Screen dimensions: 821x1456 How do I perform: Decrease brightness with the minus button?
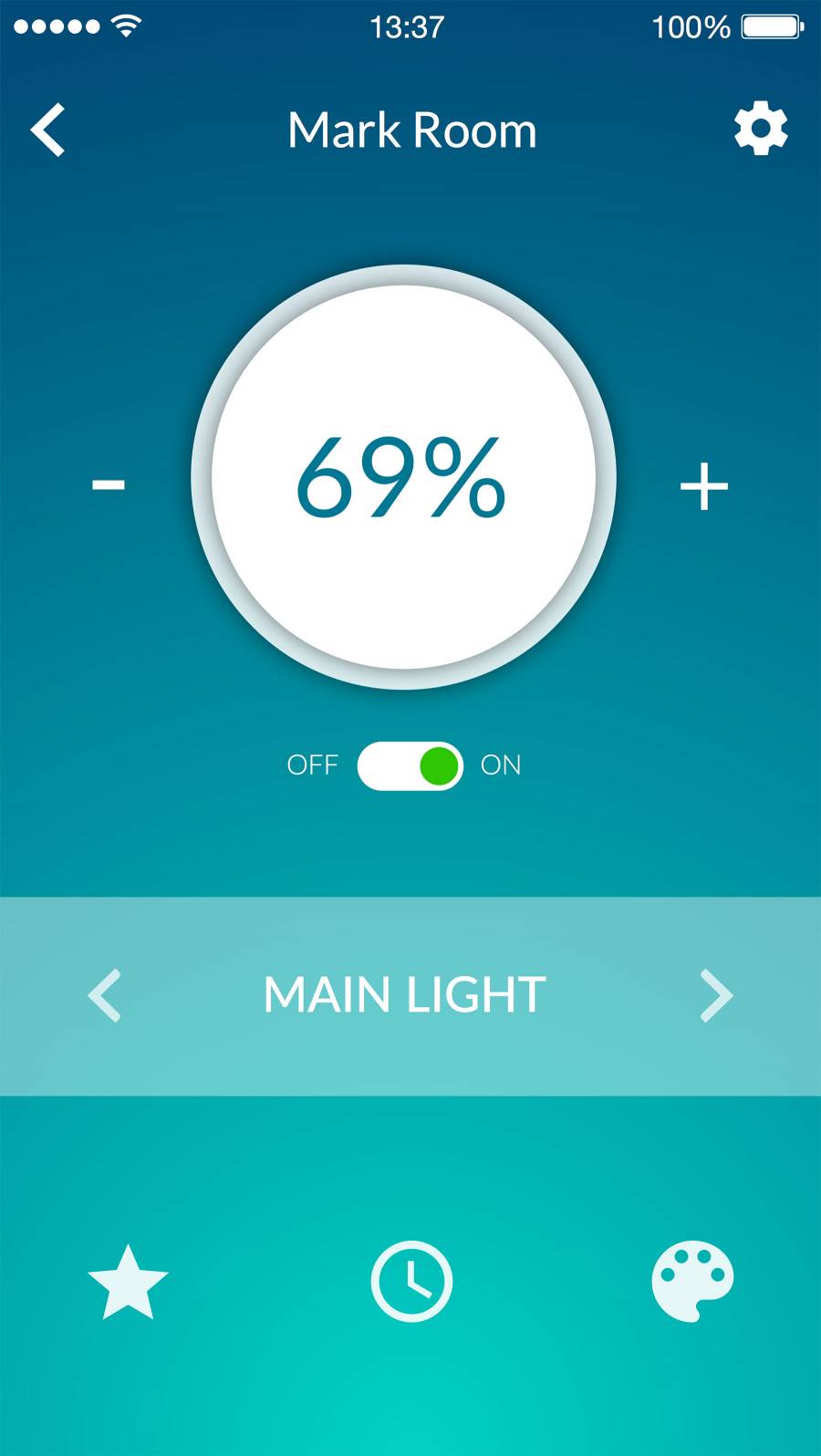click(x=109, y=484)
